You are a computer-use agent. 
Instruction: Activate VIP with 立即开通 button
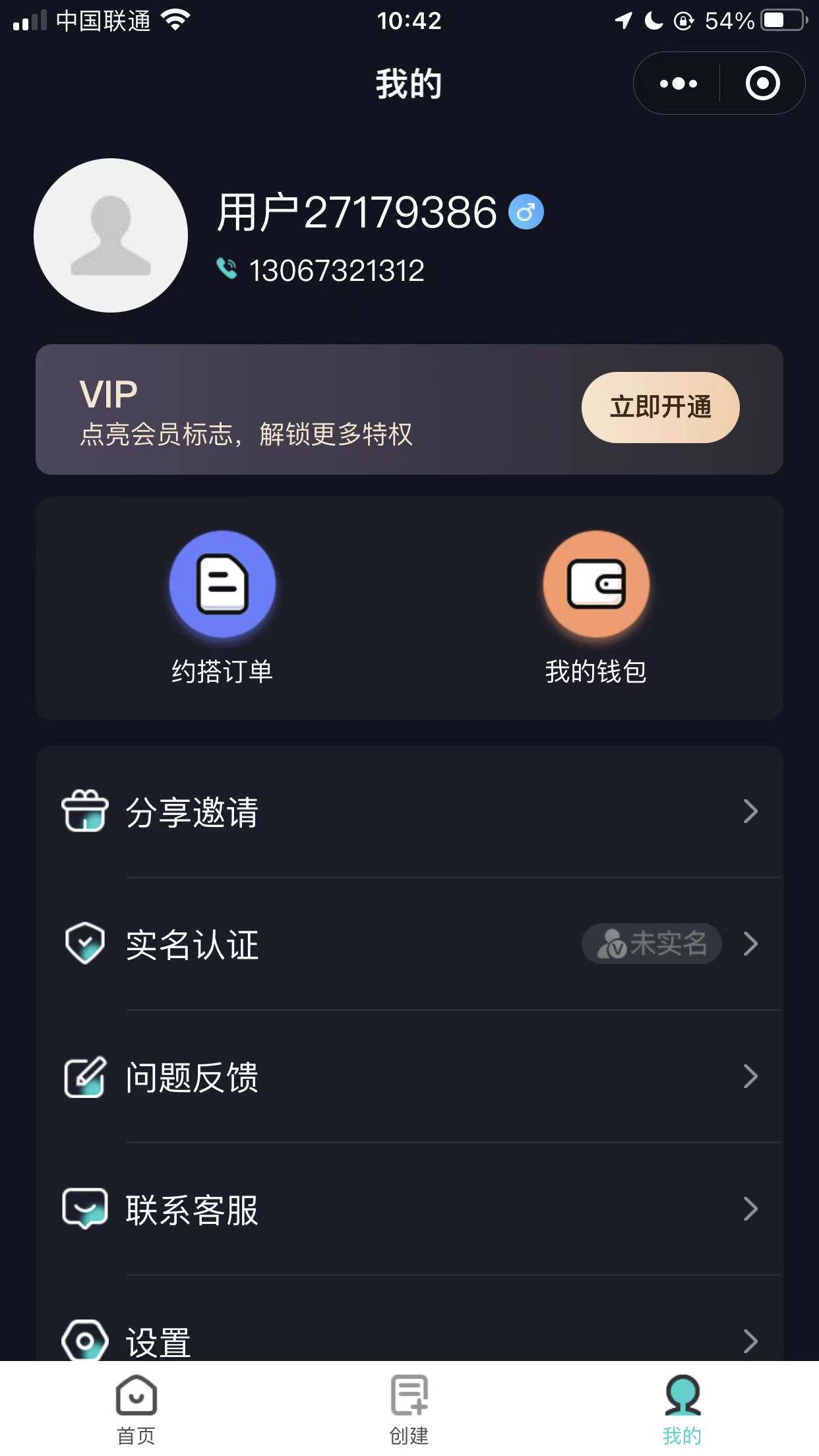tap(660, 408)
